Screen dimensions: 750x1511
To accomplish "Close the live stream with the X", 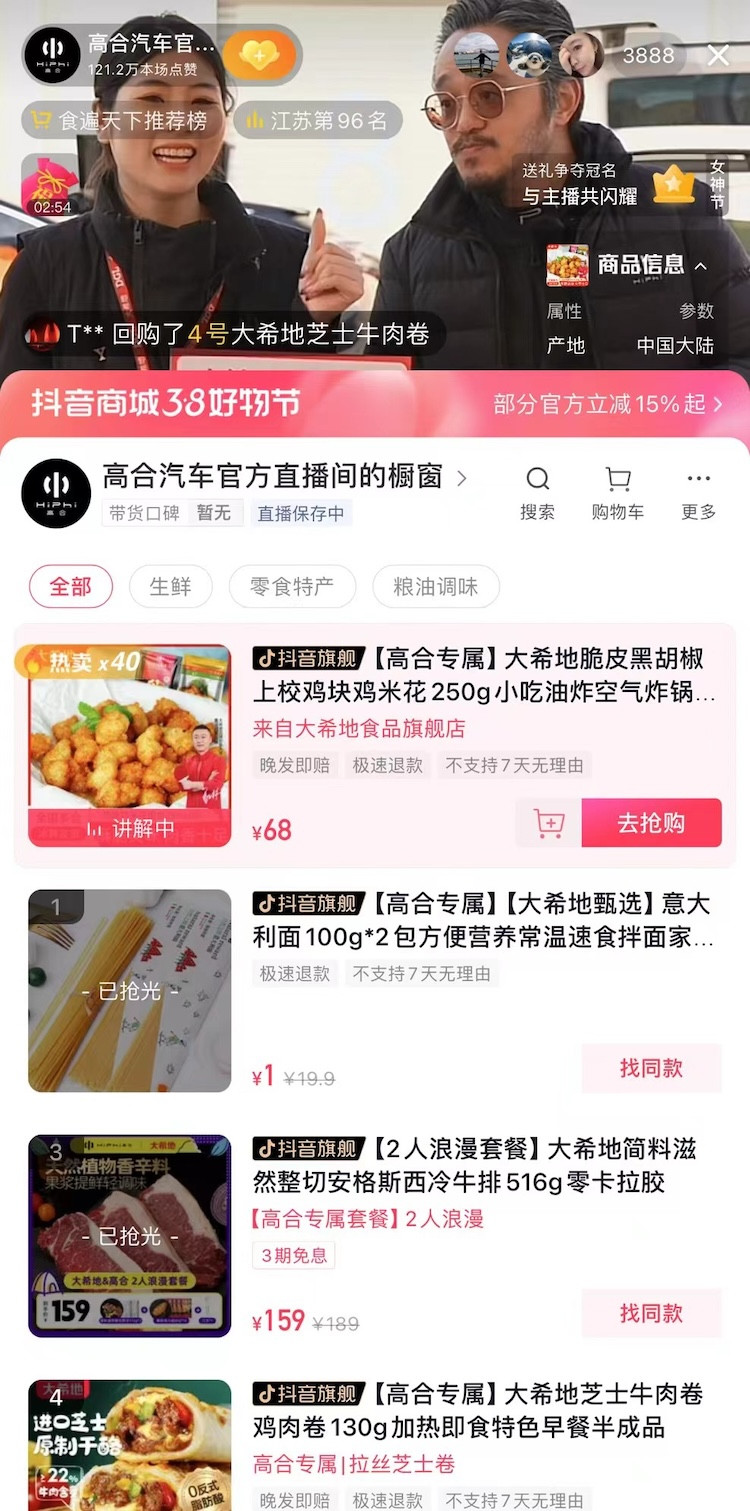I will [718, 55].
